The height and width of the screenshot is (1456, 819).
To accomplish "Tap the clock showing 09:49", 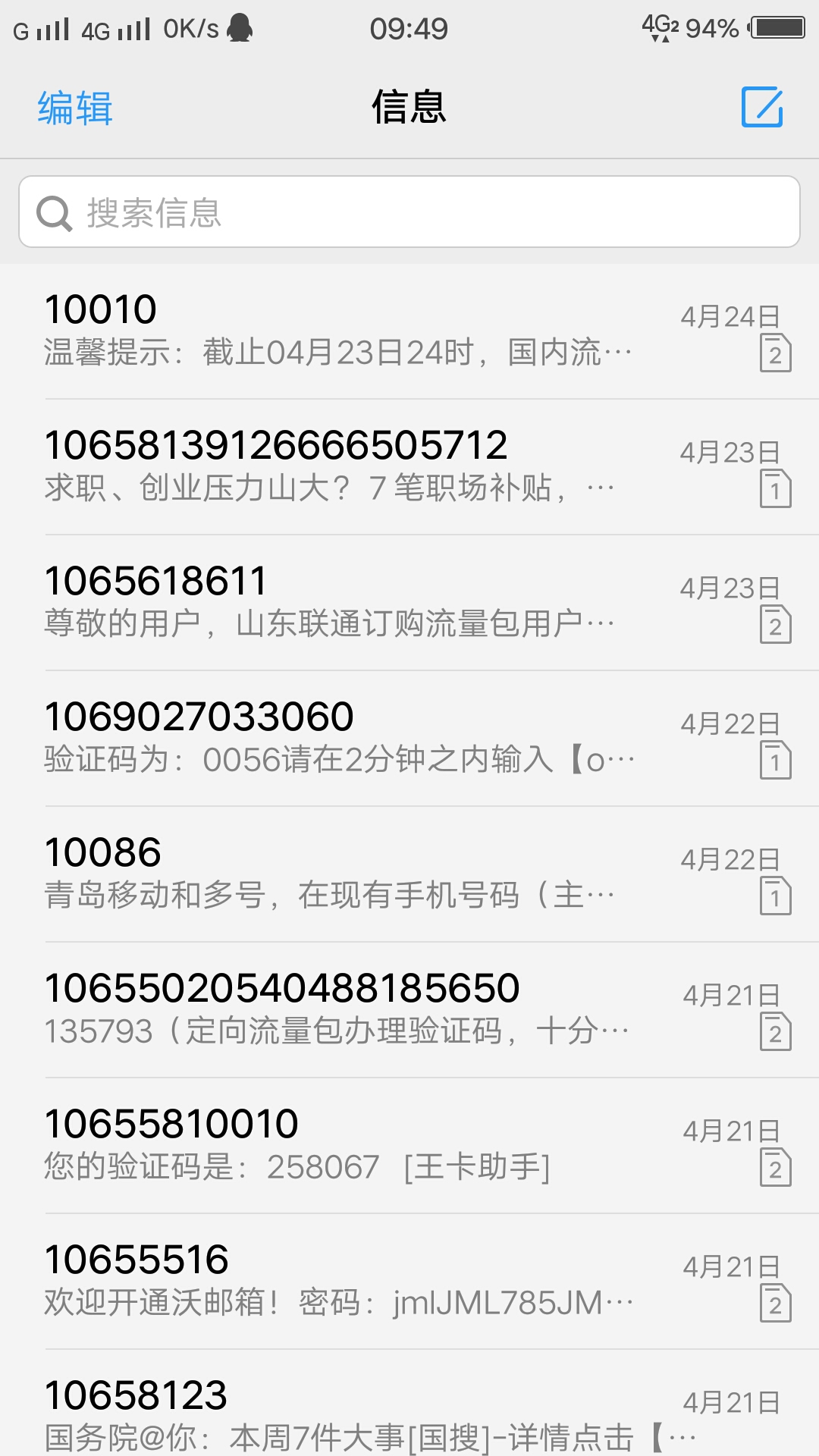I will pos(408,28).
